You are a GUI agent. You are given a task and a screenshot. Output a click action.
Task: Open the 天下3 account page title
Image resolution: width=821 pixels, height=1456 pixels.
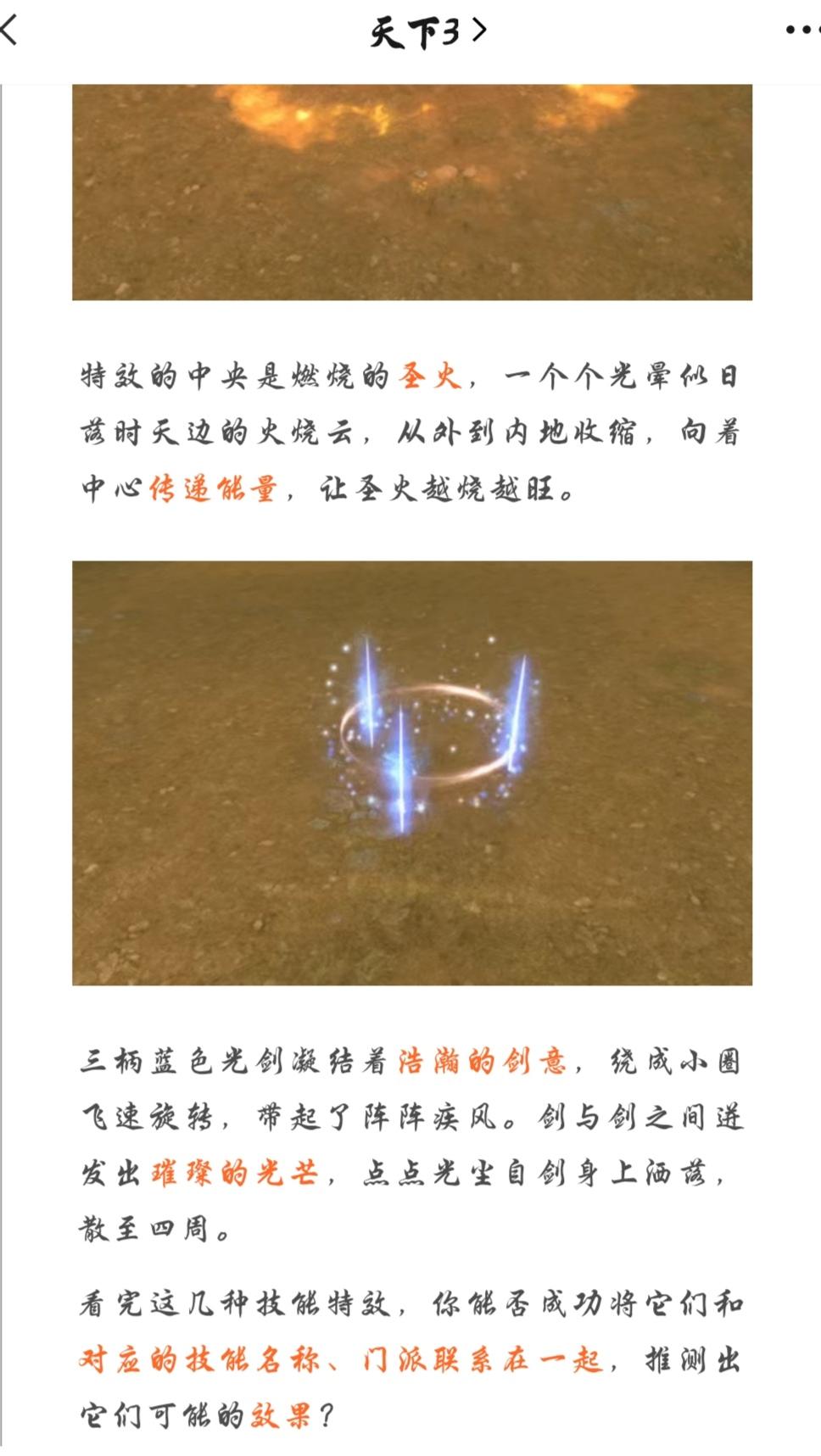(x=428, y=32)
